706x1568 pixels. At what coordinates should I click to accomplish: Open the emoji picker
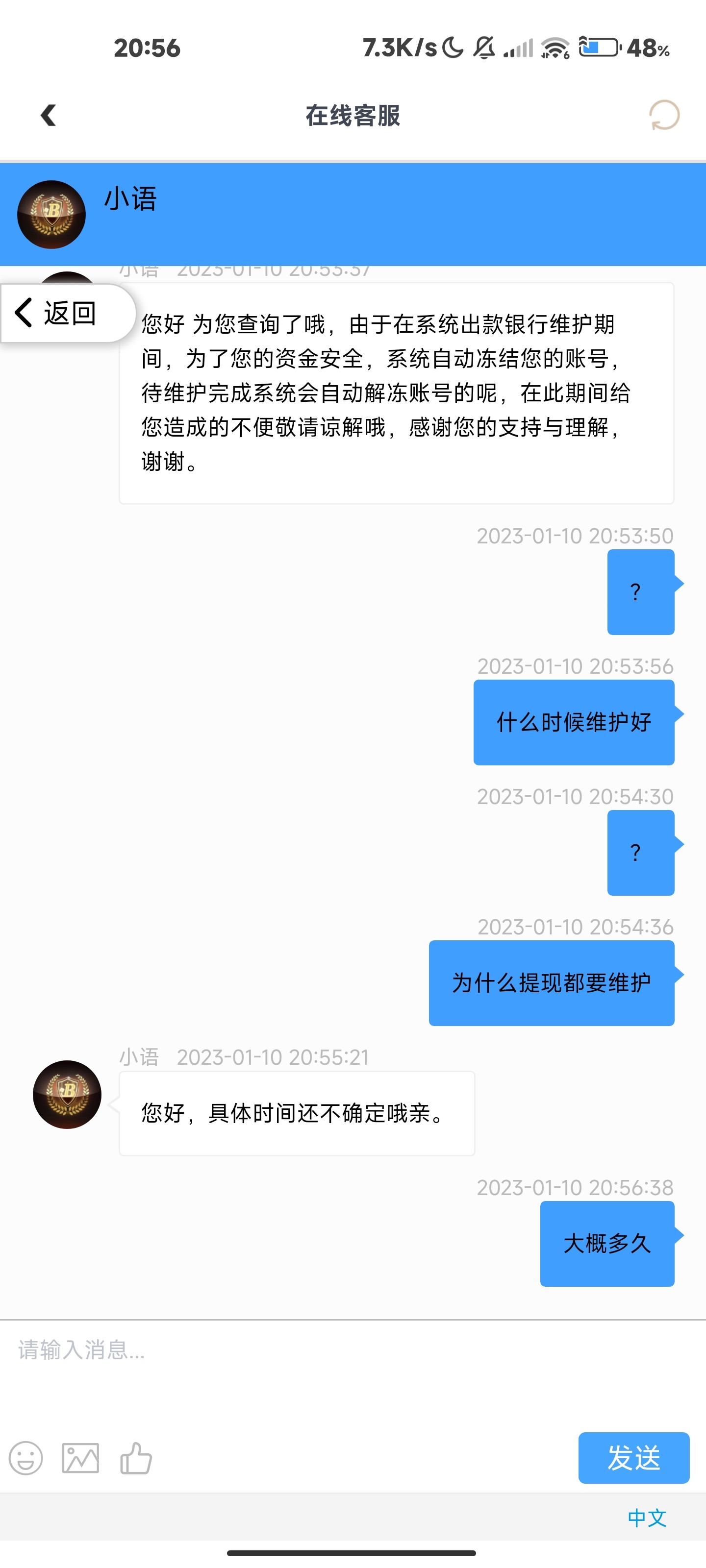25,1458
